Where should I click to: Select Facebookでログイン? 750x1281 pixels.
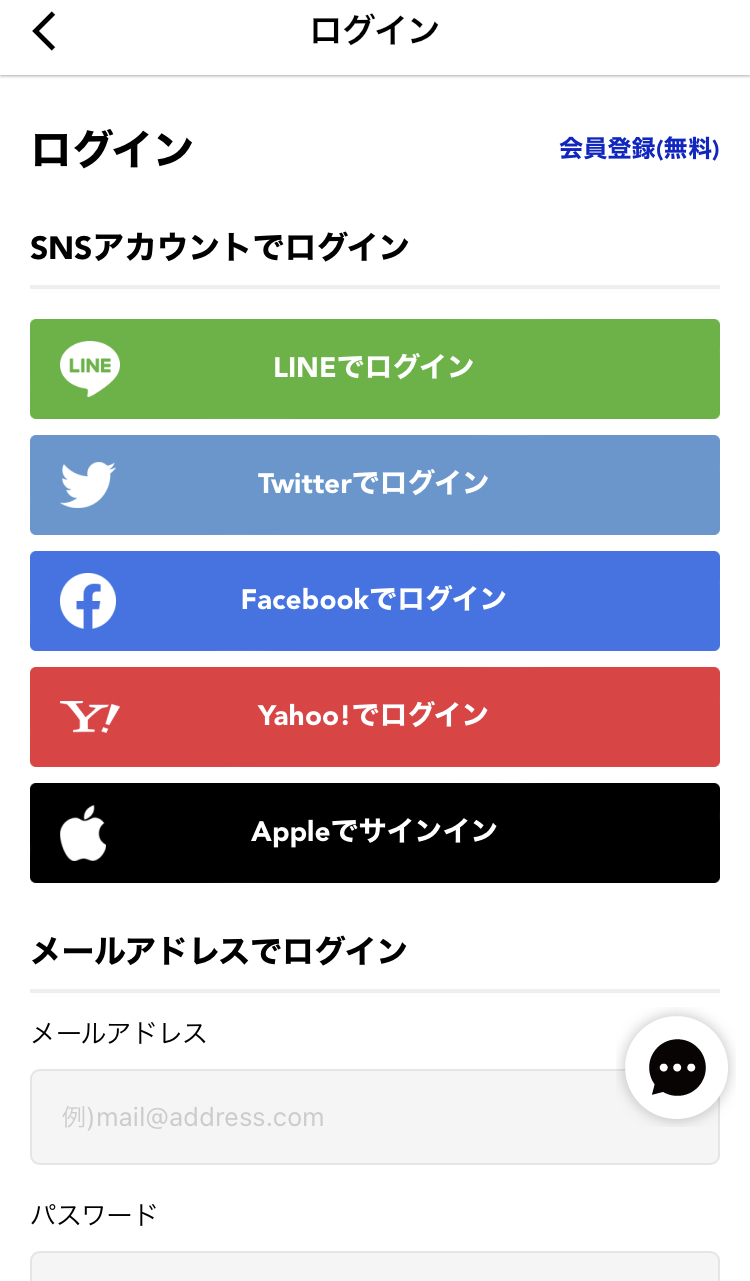pos(375,601)
